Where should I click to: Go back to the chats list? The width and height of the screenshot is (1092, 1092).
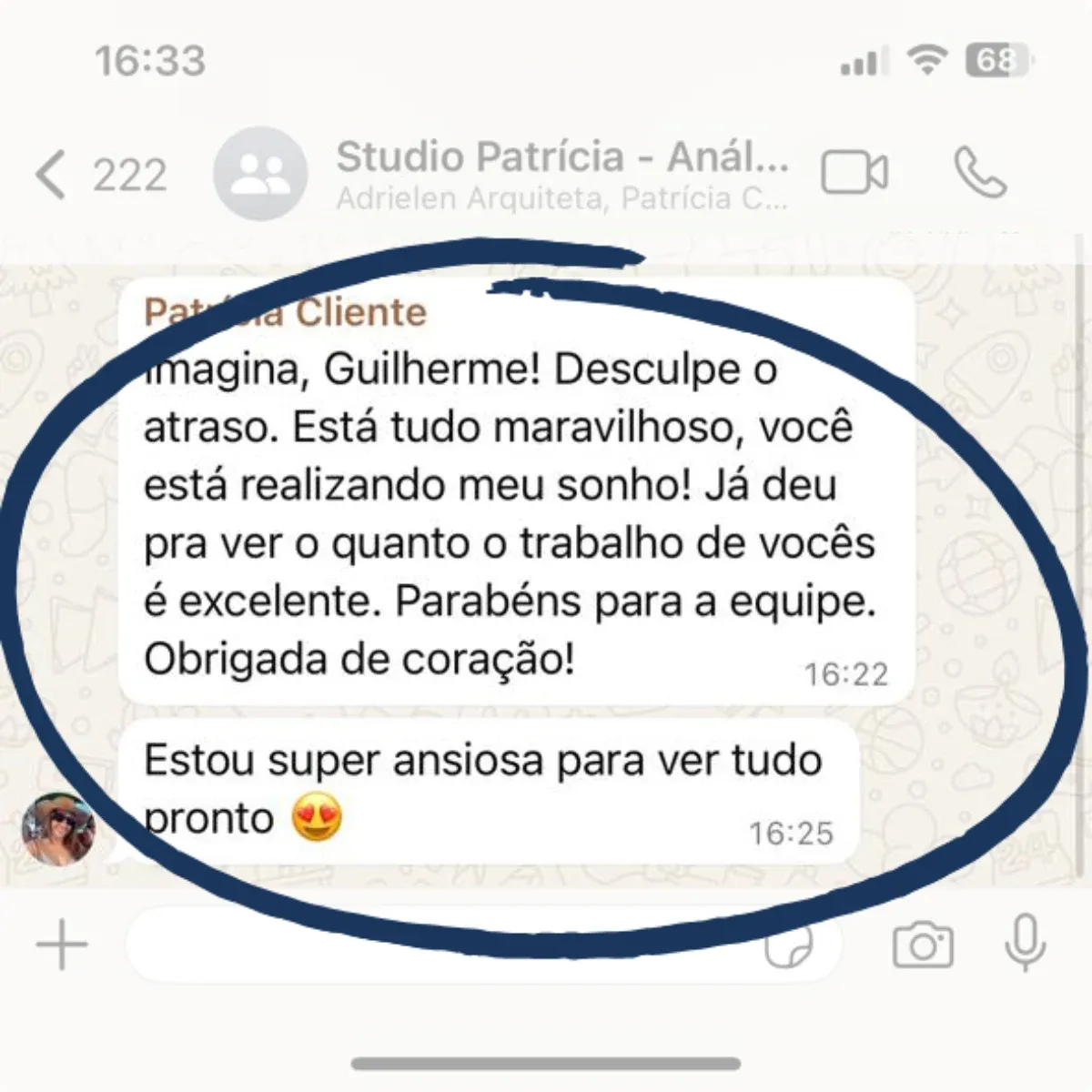(53, 174)
